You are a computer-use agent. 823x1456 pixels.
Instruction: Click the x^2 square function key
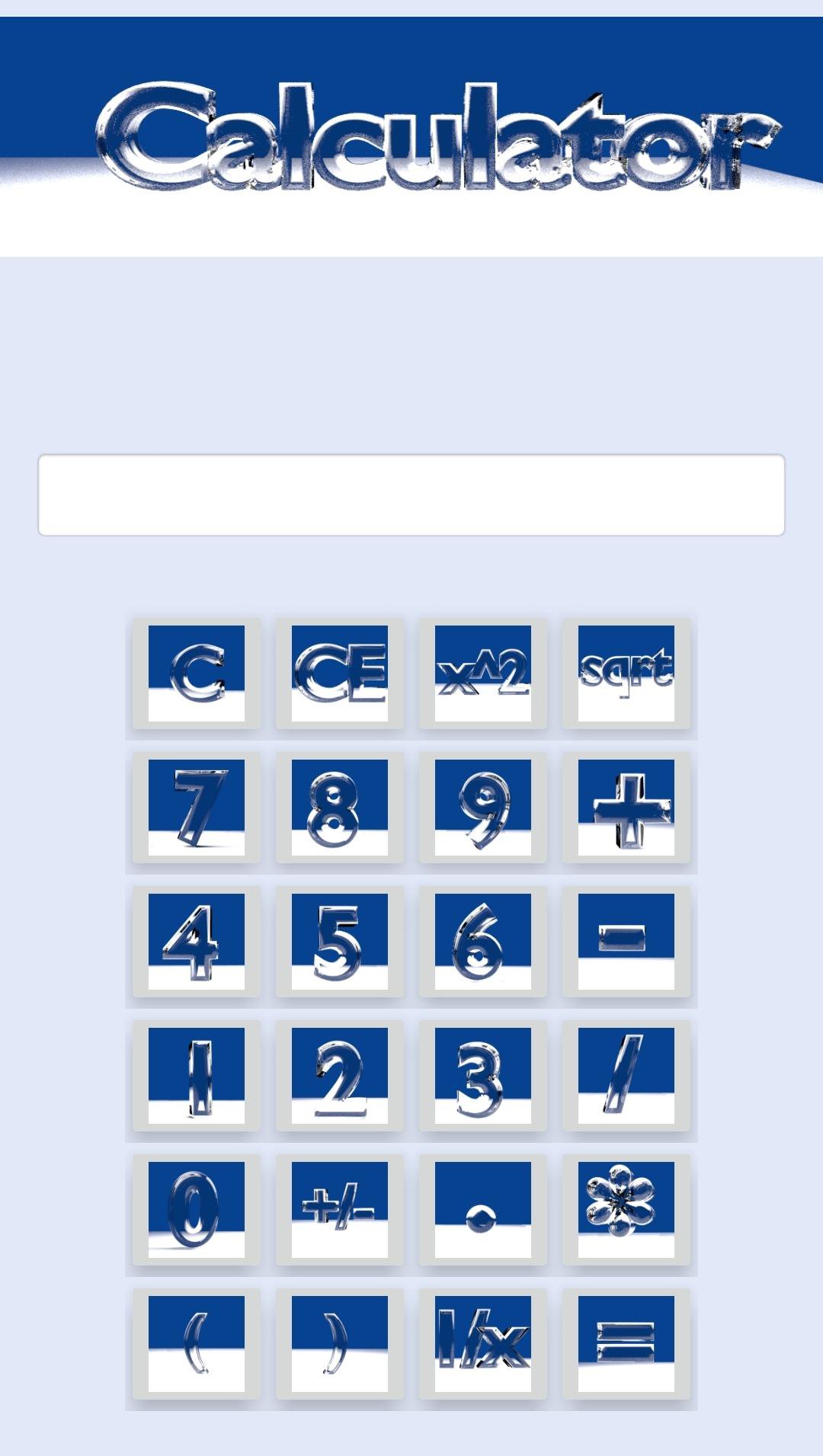[485, 674]
